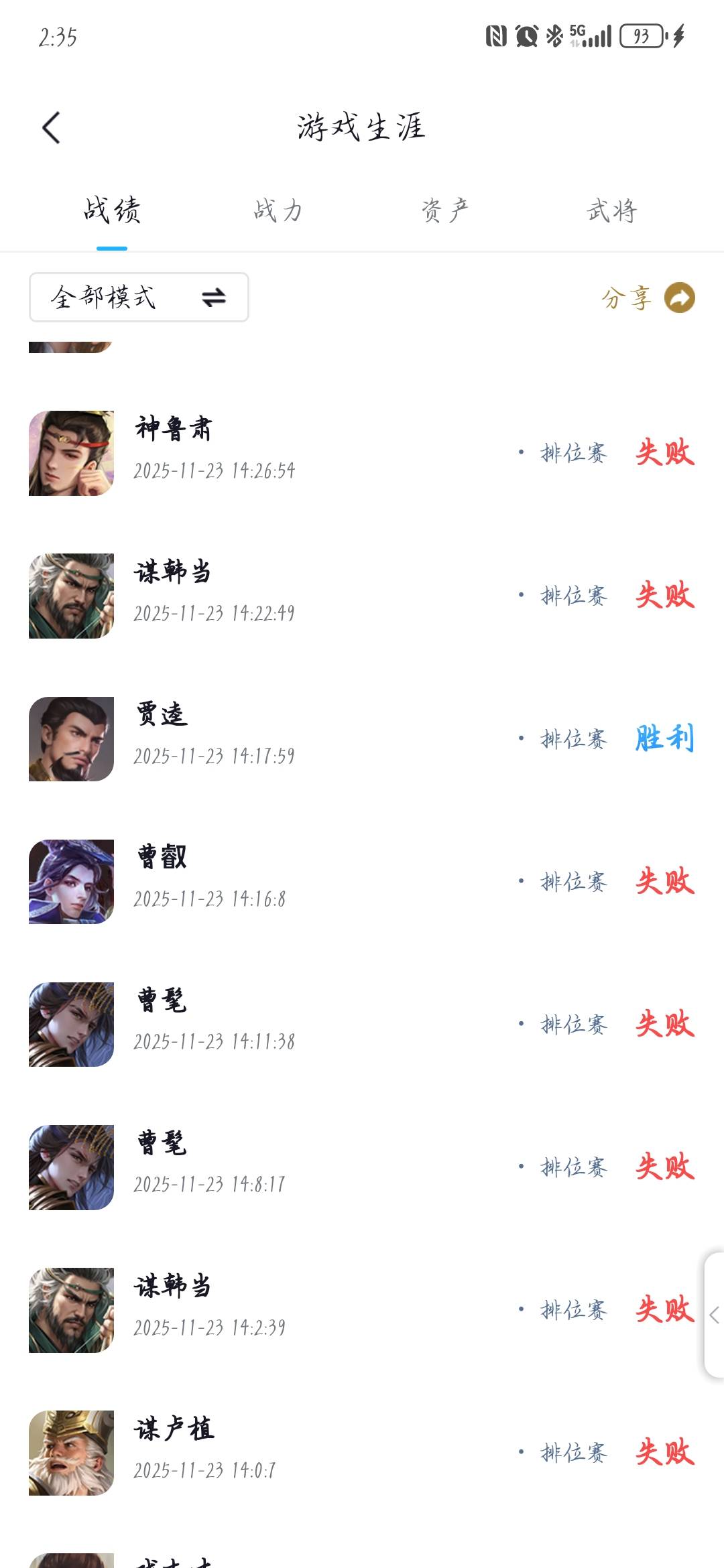Expand the side panel arrow handle
This screenshot has width=724, height=1568.
point(714,1315)
